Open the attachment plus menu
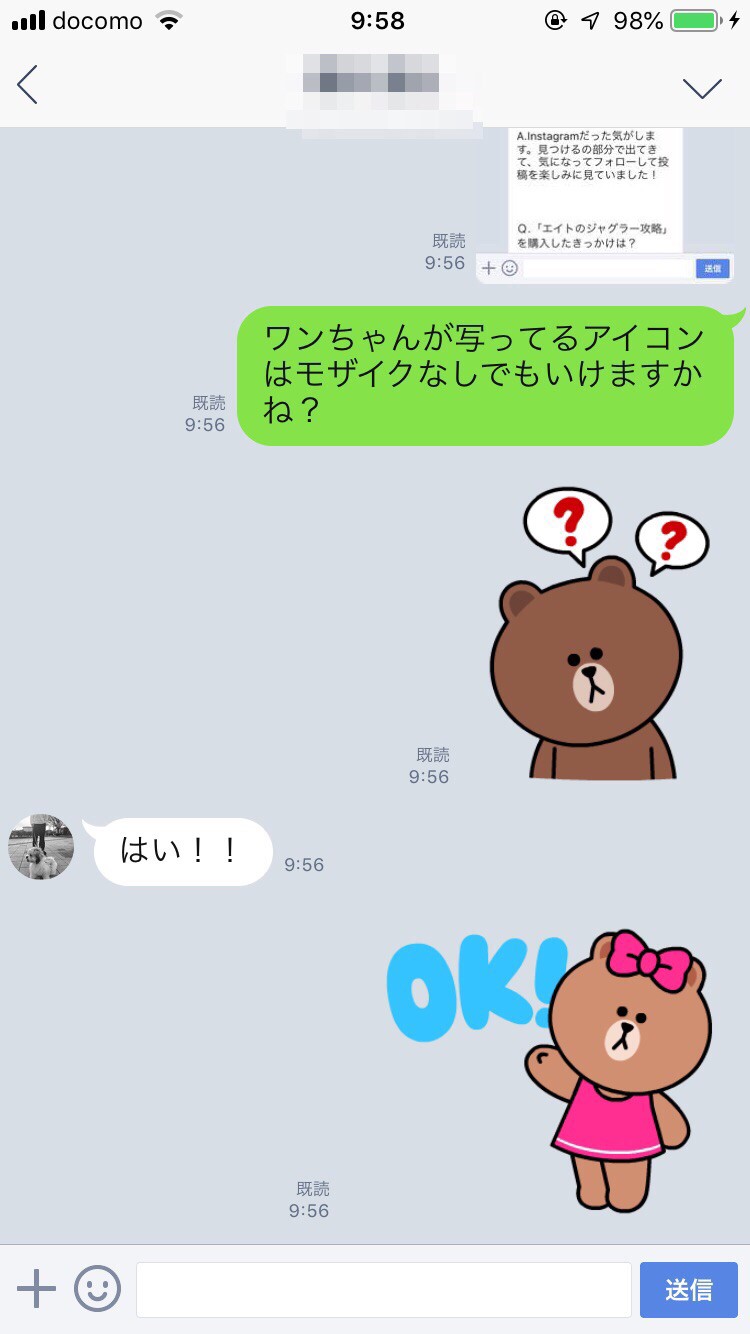750x1334 pixels. tap(36, 1289)
